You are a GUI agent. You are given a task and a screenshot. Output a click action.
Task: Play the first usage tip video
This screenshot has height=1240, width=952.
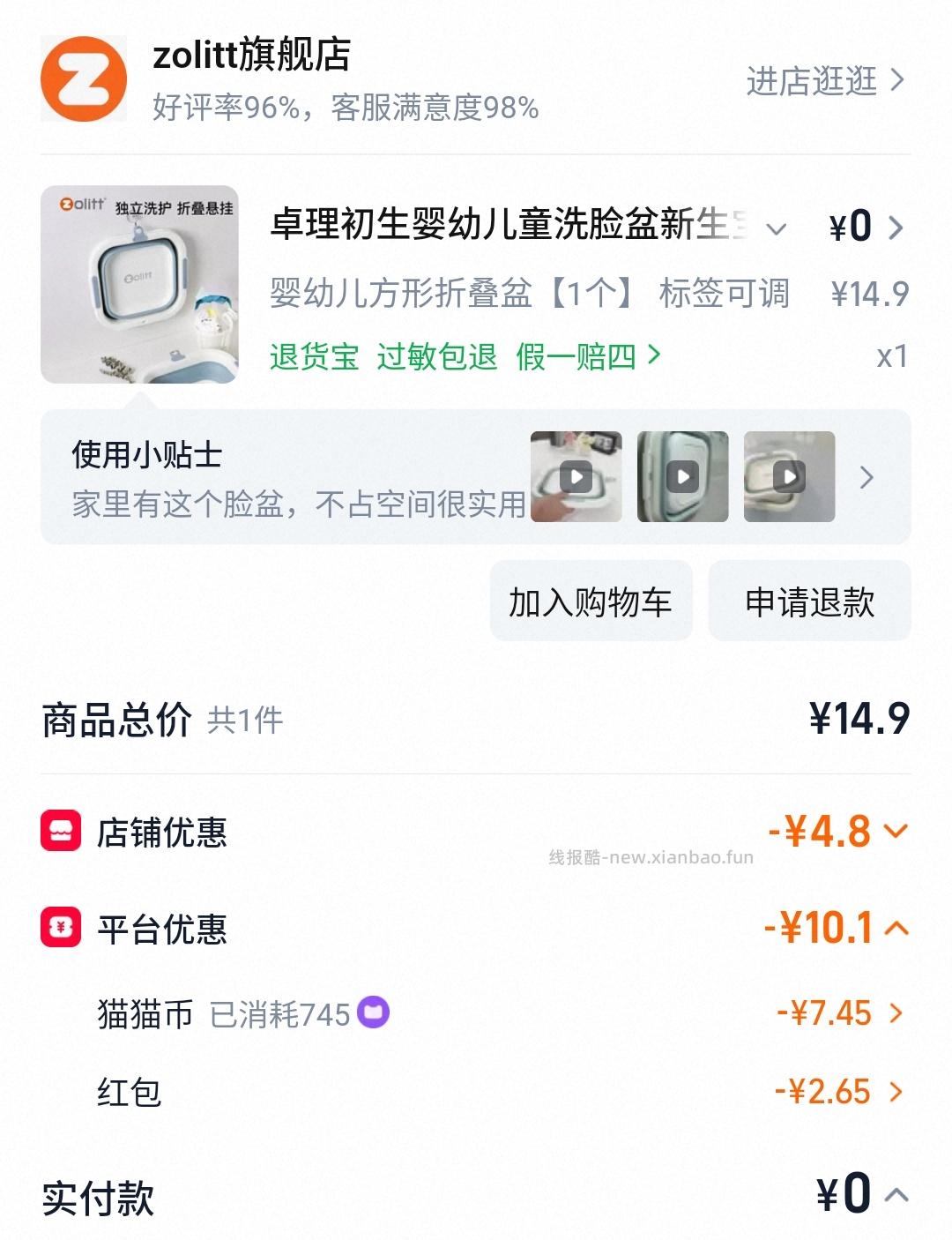578,476
